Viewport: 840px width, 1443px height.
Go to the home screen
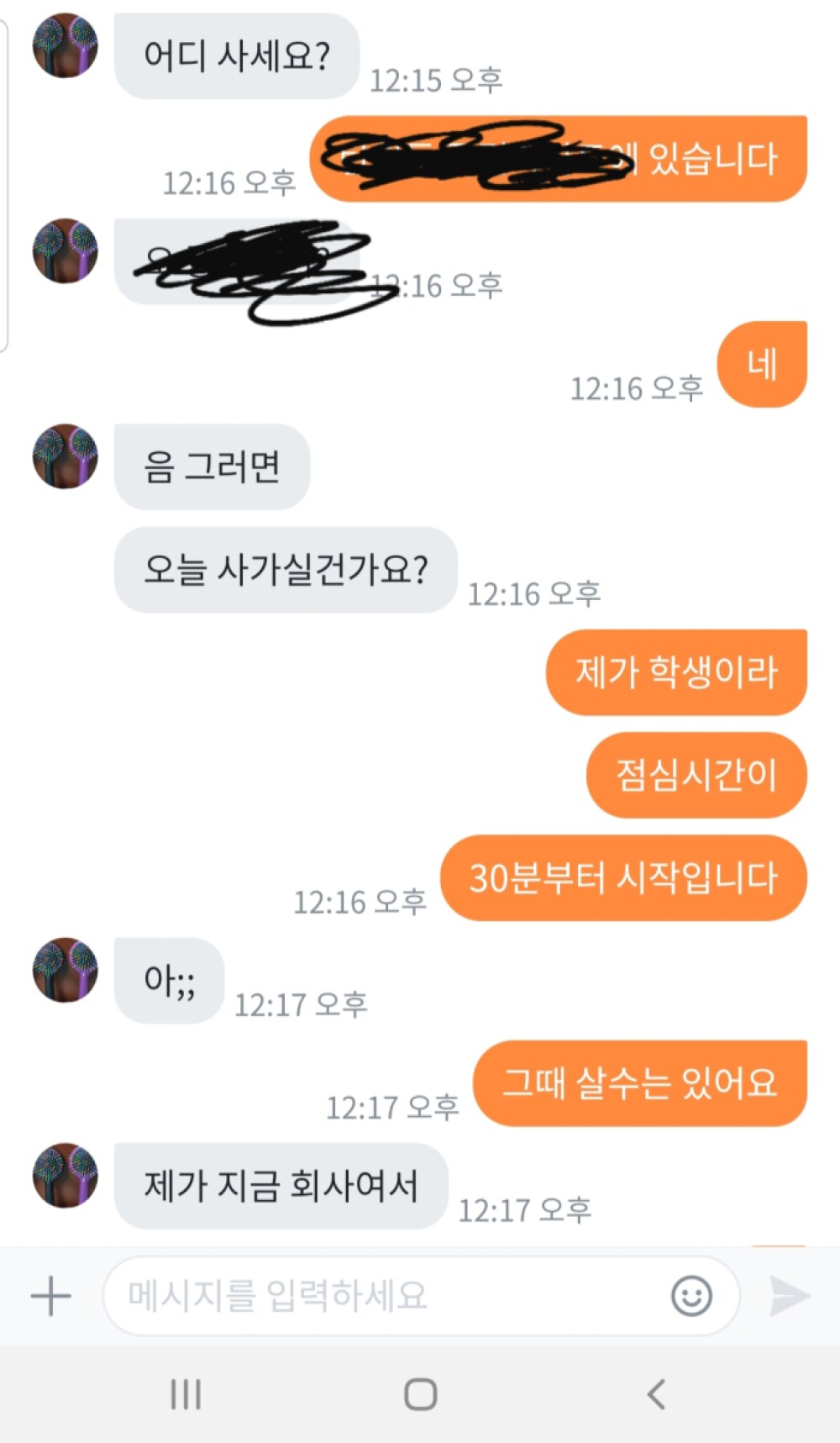420,1393
